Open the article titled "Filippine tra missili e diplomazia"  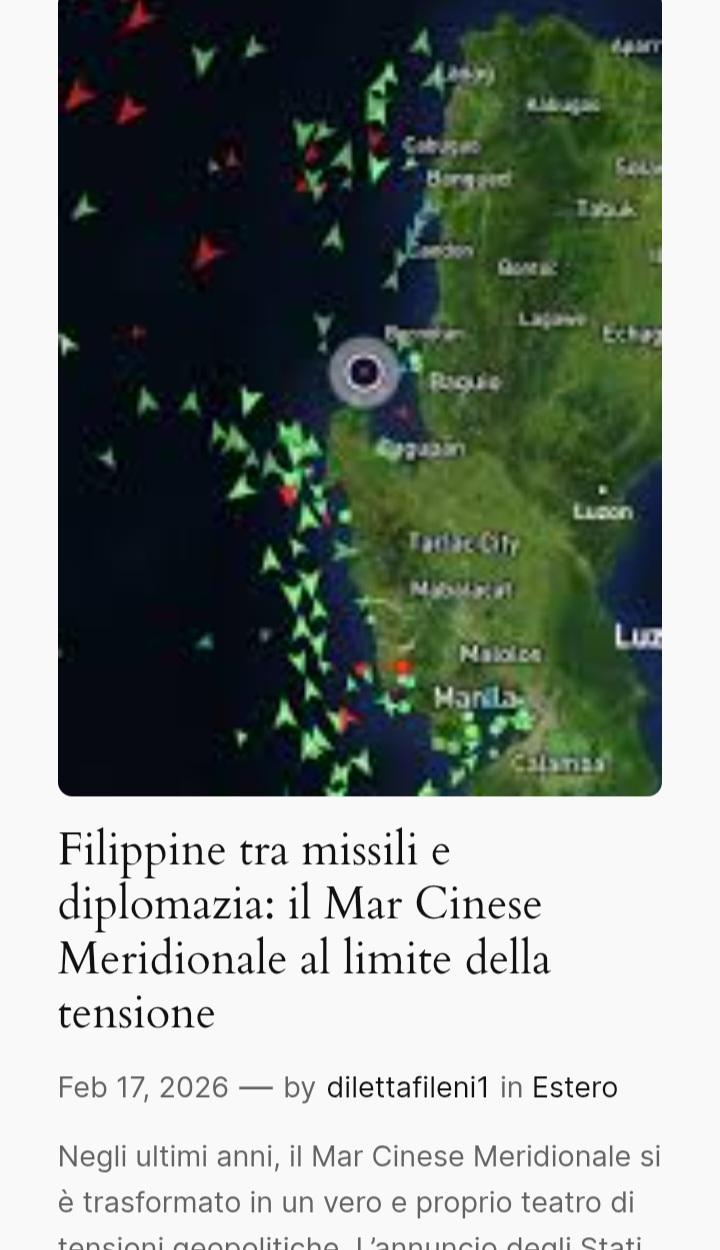(304, 931)
